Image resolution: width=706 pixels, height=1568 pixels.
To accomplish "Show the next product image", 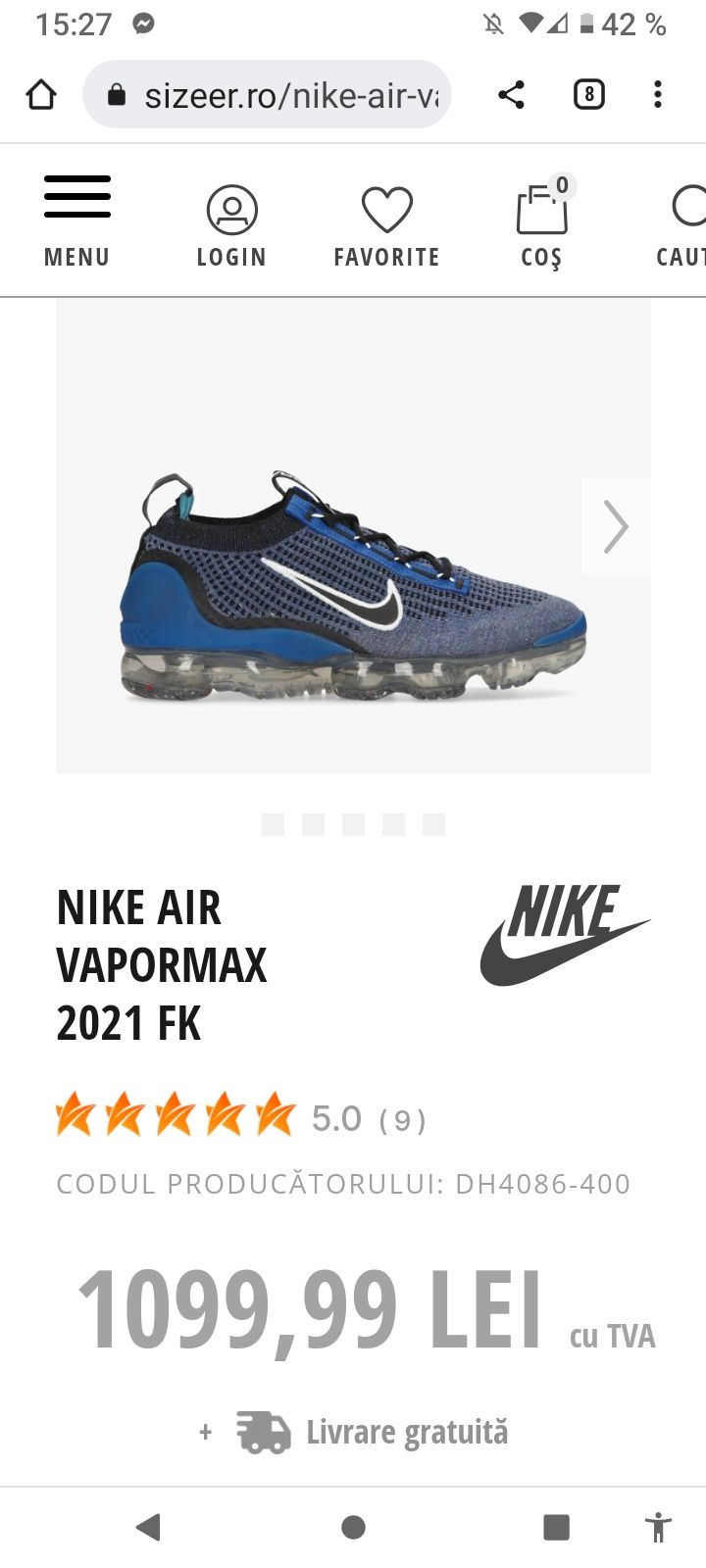I will [616, 527].
